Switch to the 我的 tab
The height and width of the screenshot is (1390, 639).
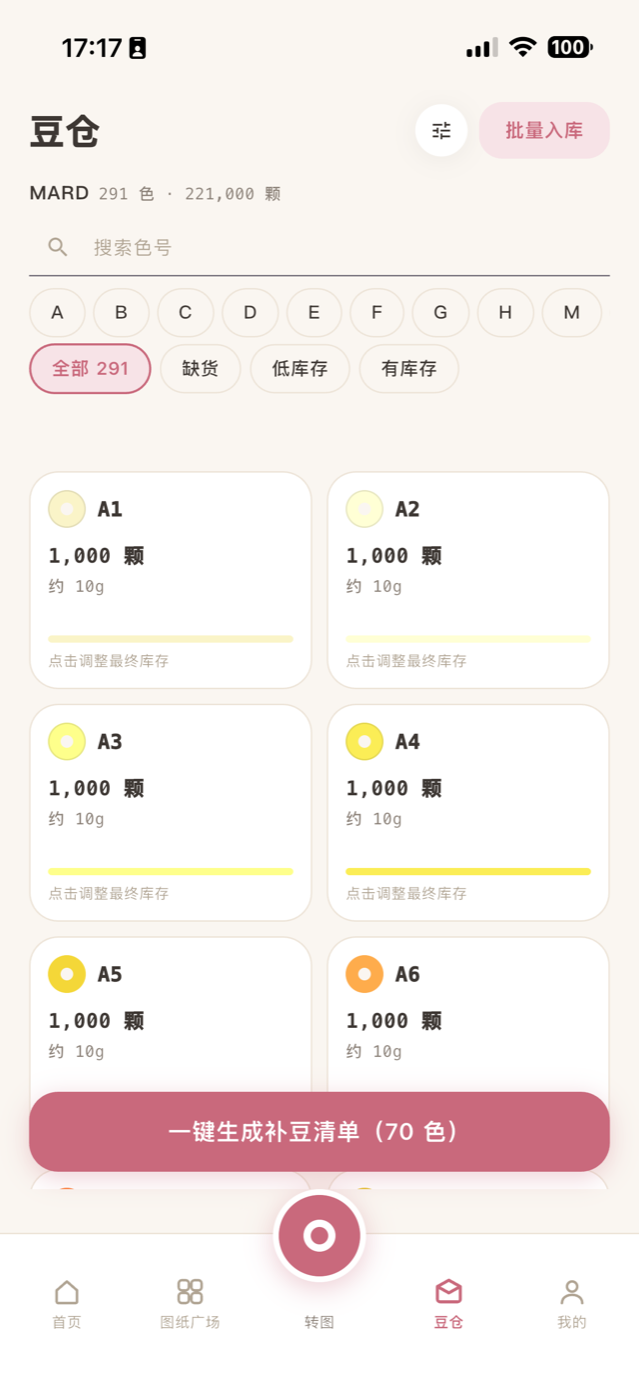(x=572, y=1304)
